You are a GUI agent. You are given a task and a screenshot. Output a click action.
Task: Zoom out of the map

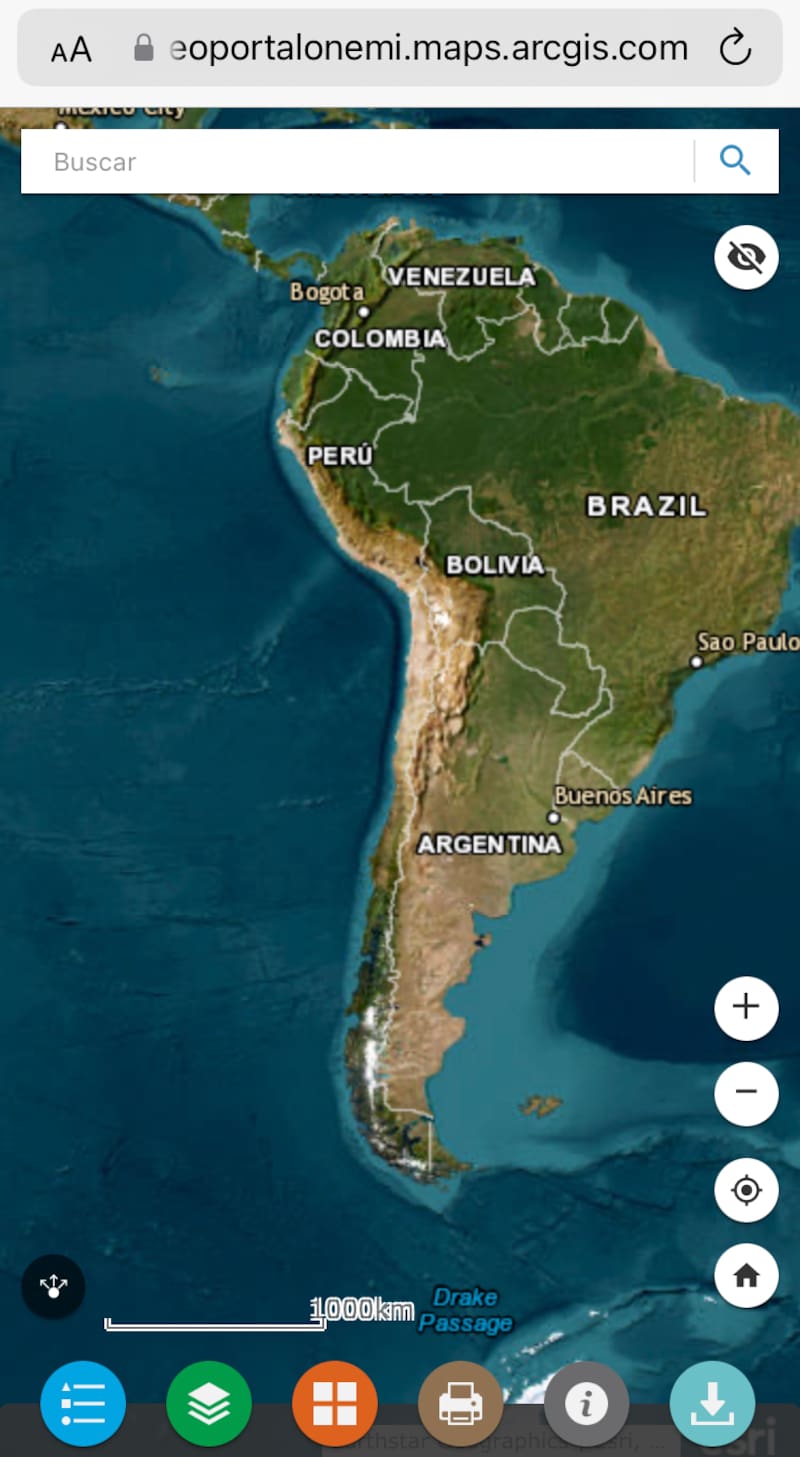click(746, 1093)
